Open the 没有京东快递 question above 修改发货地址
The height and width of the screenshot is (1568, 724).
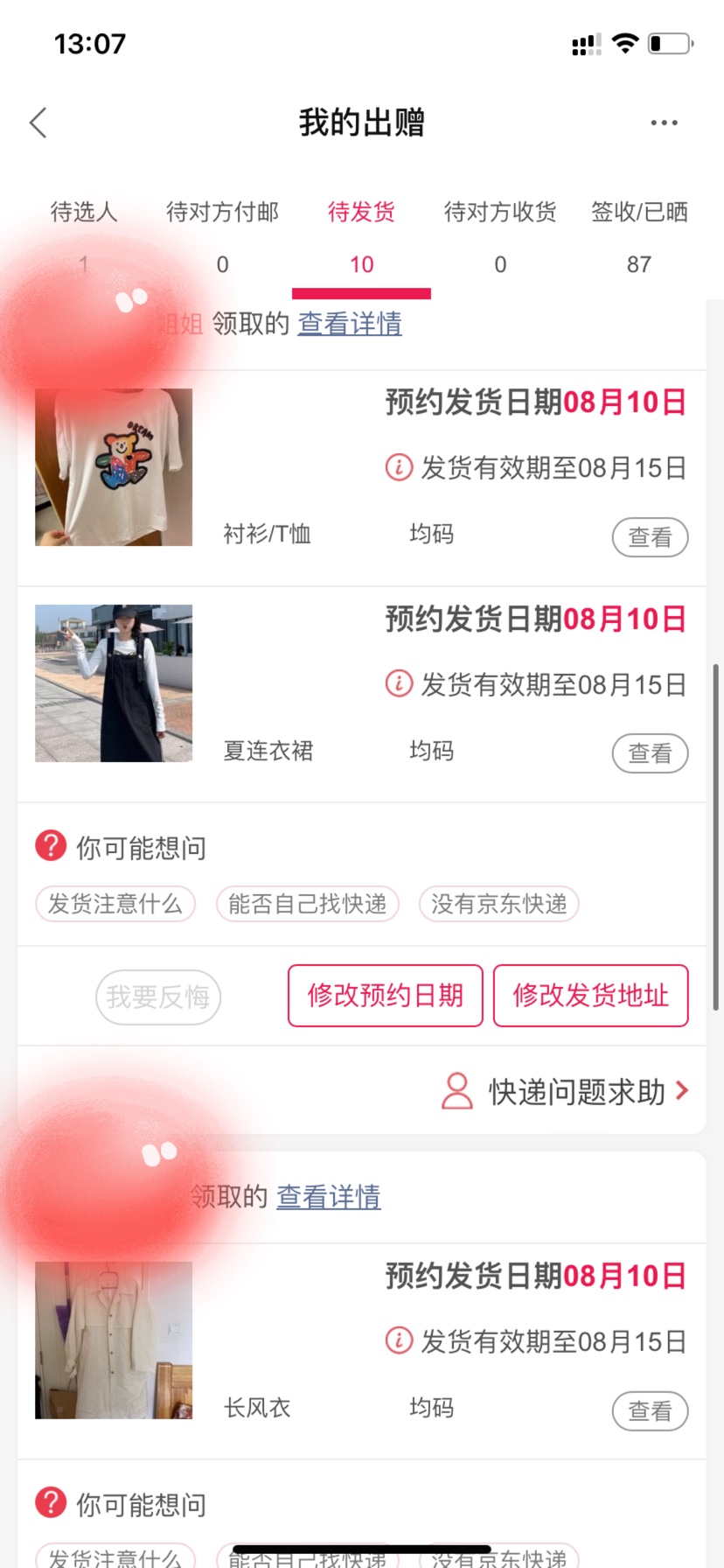tap(498, 904)
